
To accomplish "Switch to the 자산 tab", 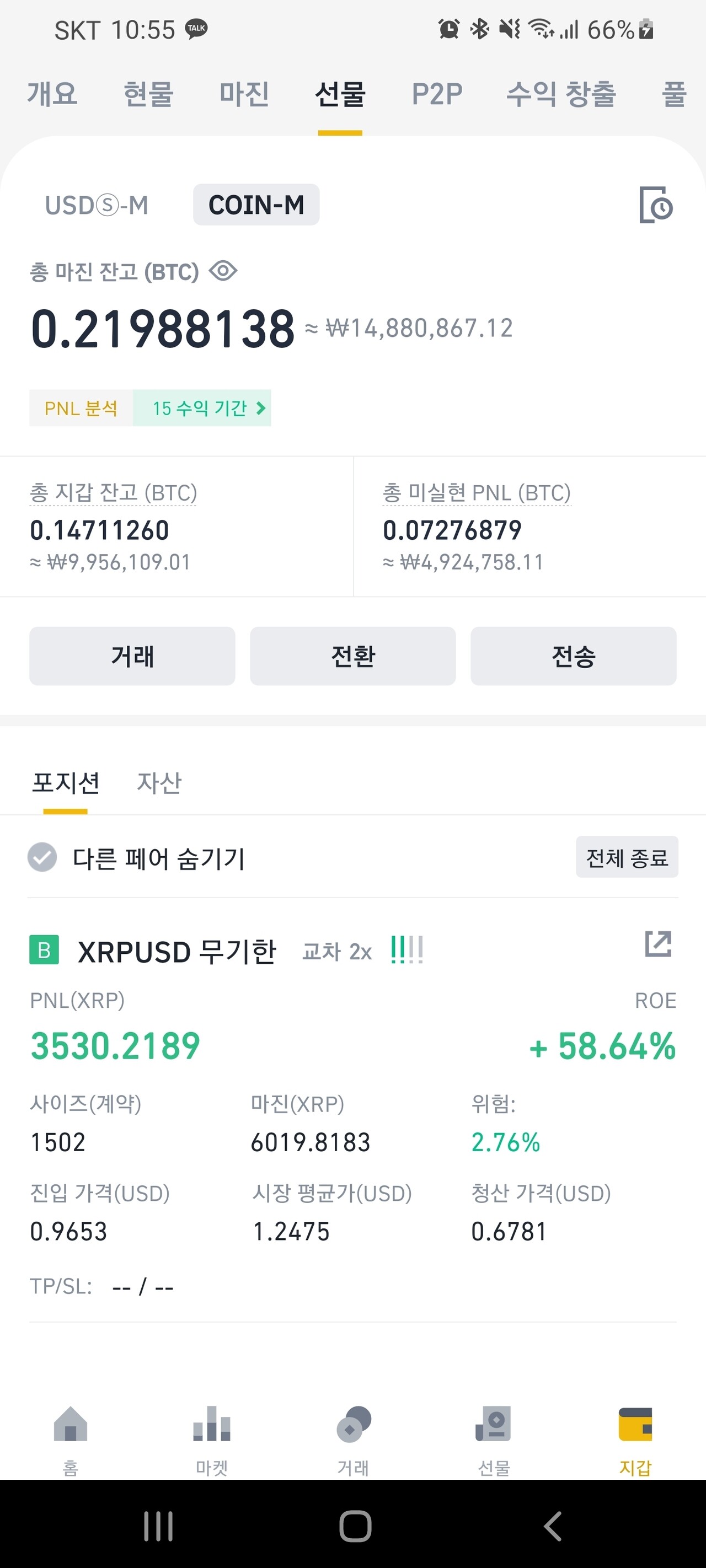I will 159,784.
